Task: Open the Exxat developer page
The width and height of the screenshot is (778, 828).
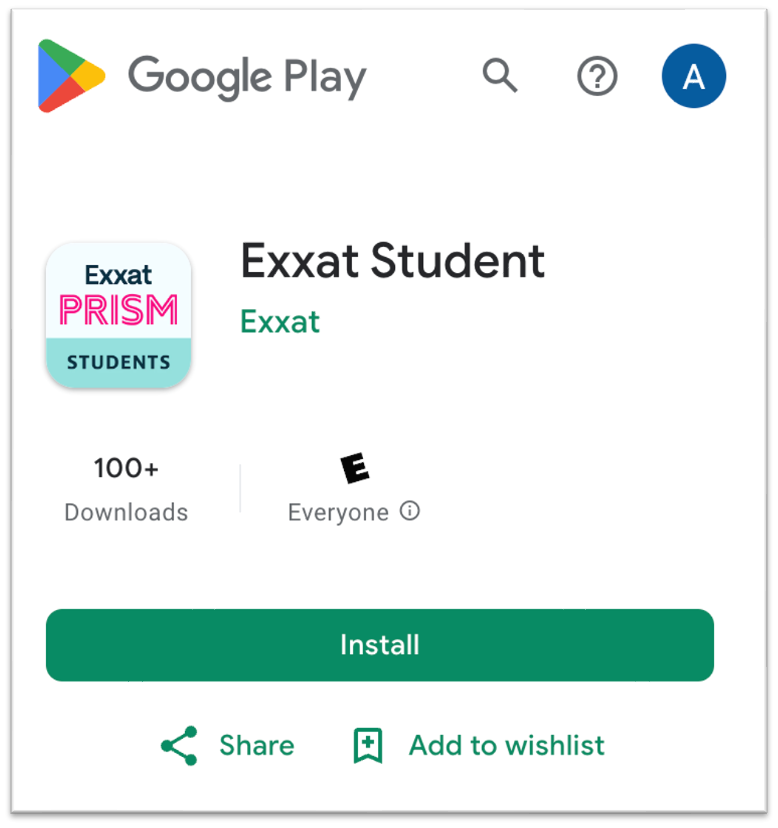Action: click(280, 322)
